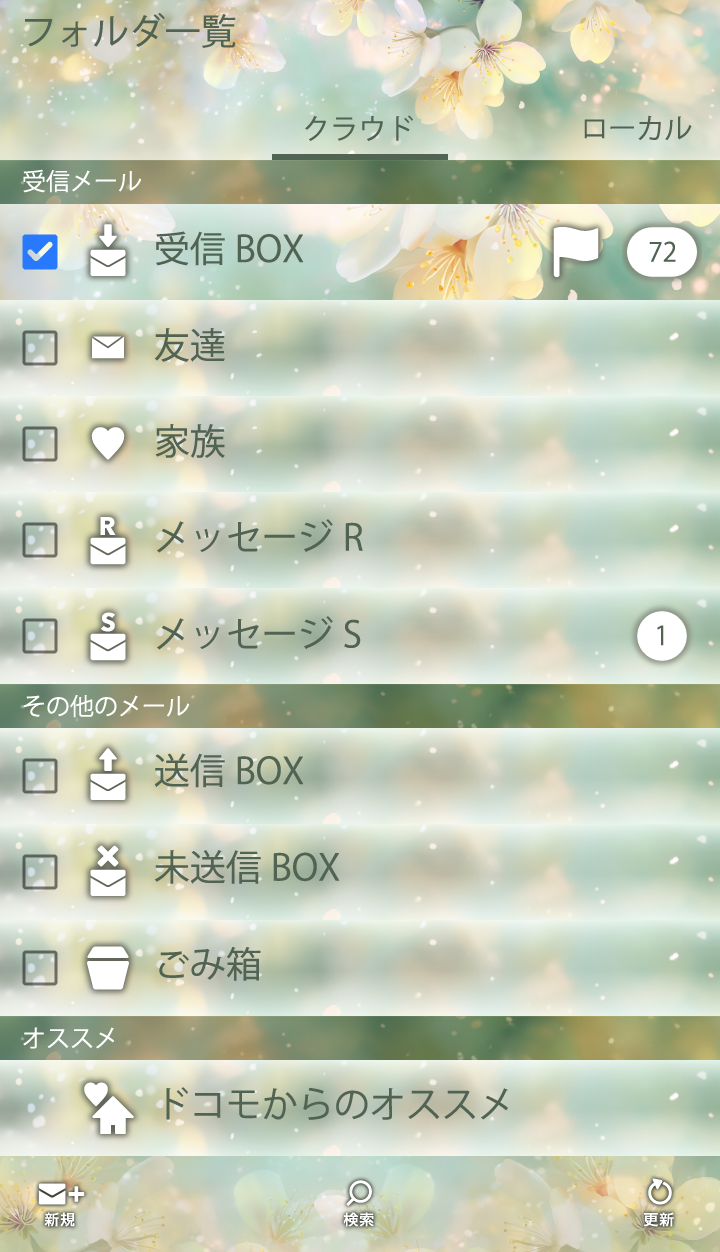The image size is (720, 1252).
Task: Tick the 家族 folder checkbox
Action: tap(40, 443)
